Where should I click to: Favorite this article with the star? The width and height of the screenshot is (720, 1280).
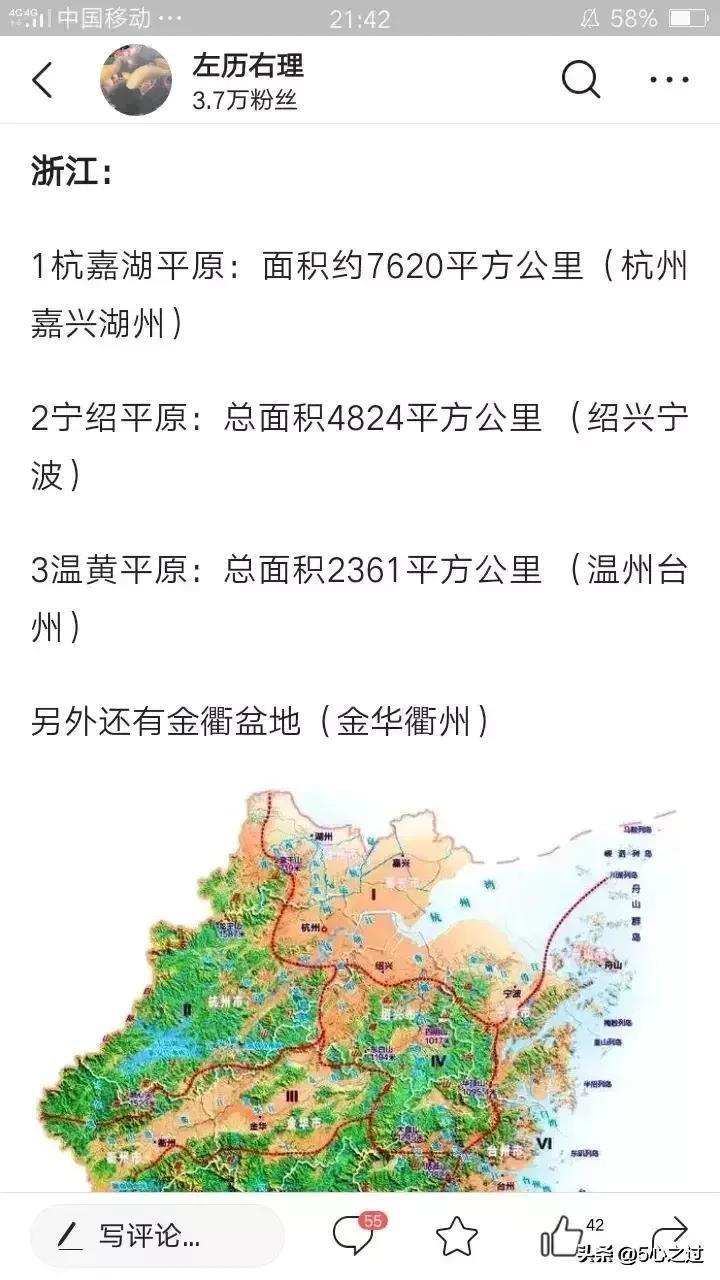pyautogui.click(x=457, y=1237)
